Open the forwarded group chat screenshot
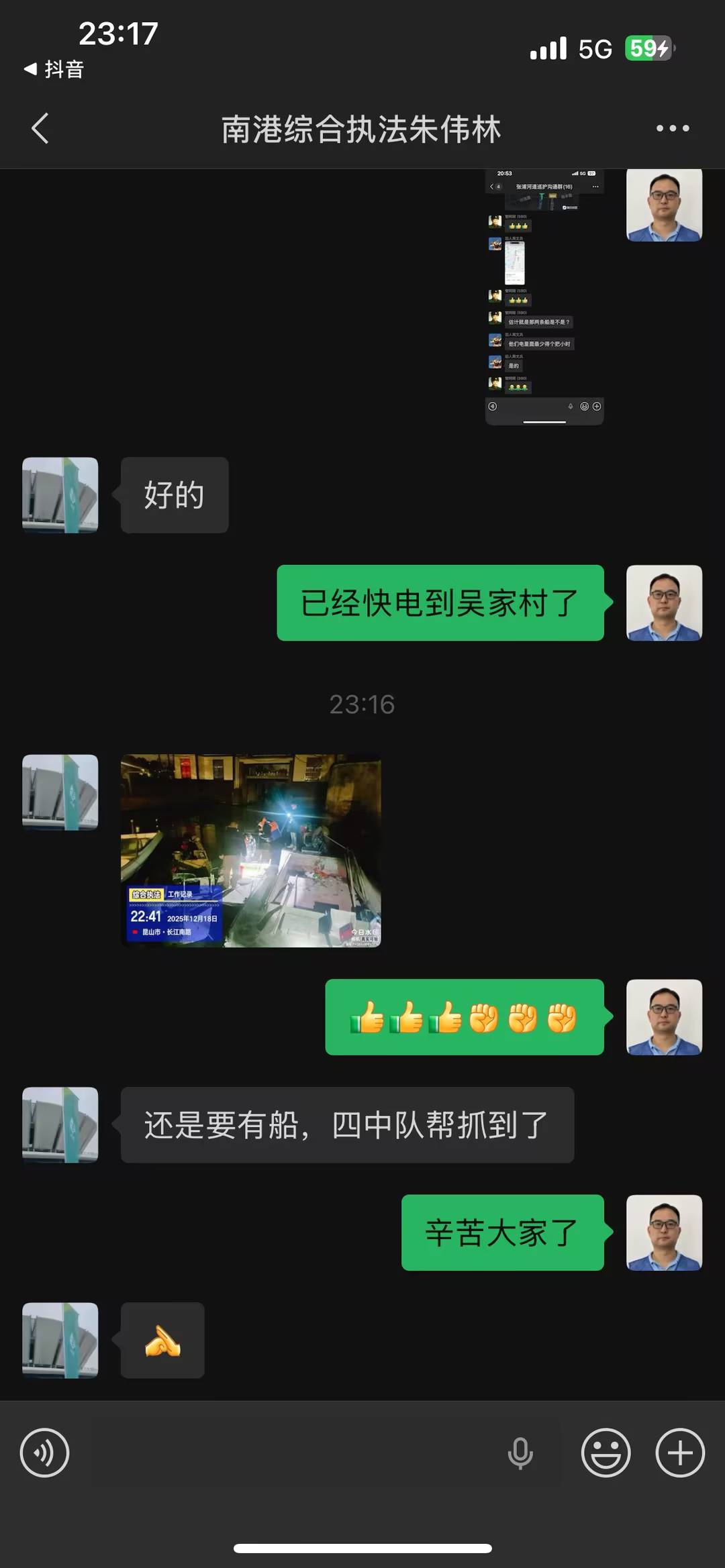This screenshot has width=725, height=1568. [544, 296]
